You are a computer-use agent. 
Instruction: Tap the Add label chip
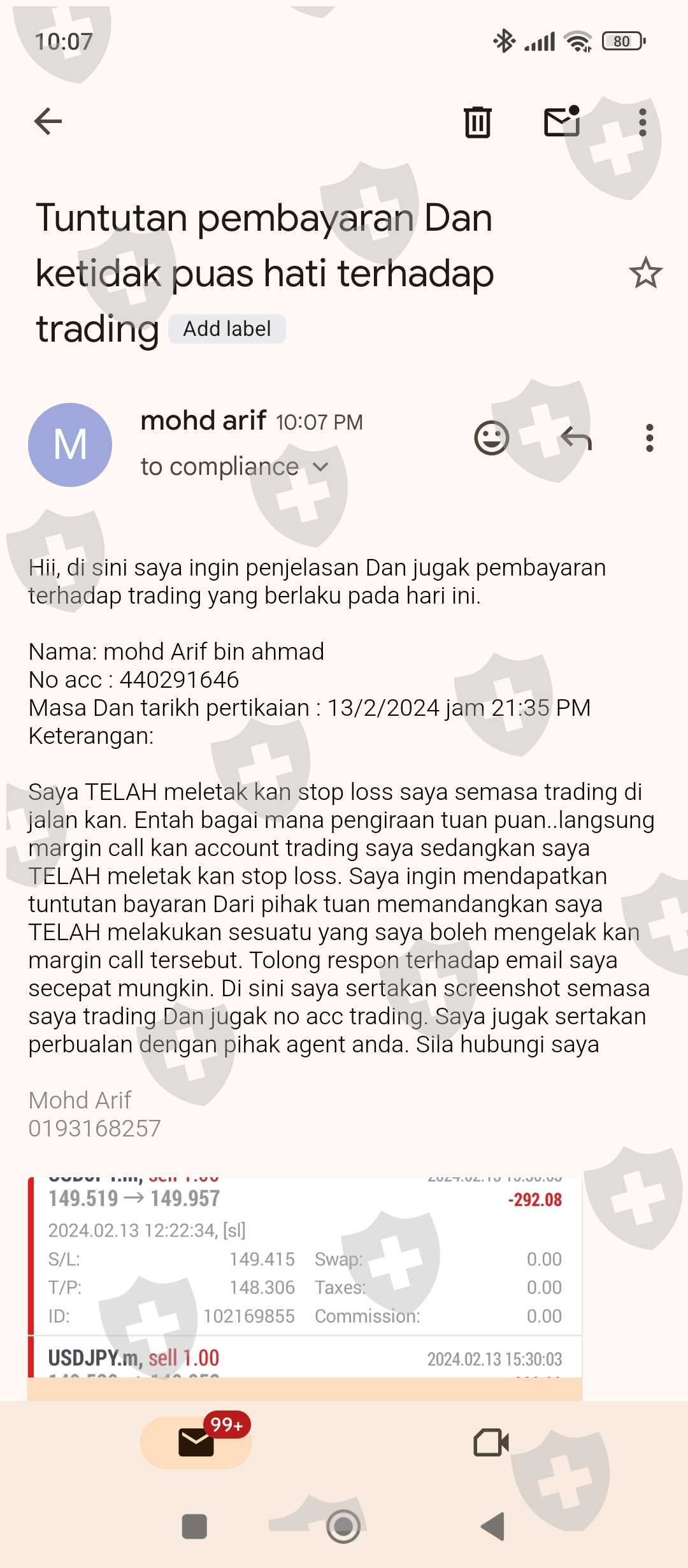227,329
